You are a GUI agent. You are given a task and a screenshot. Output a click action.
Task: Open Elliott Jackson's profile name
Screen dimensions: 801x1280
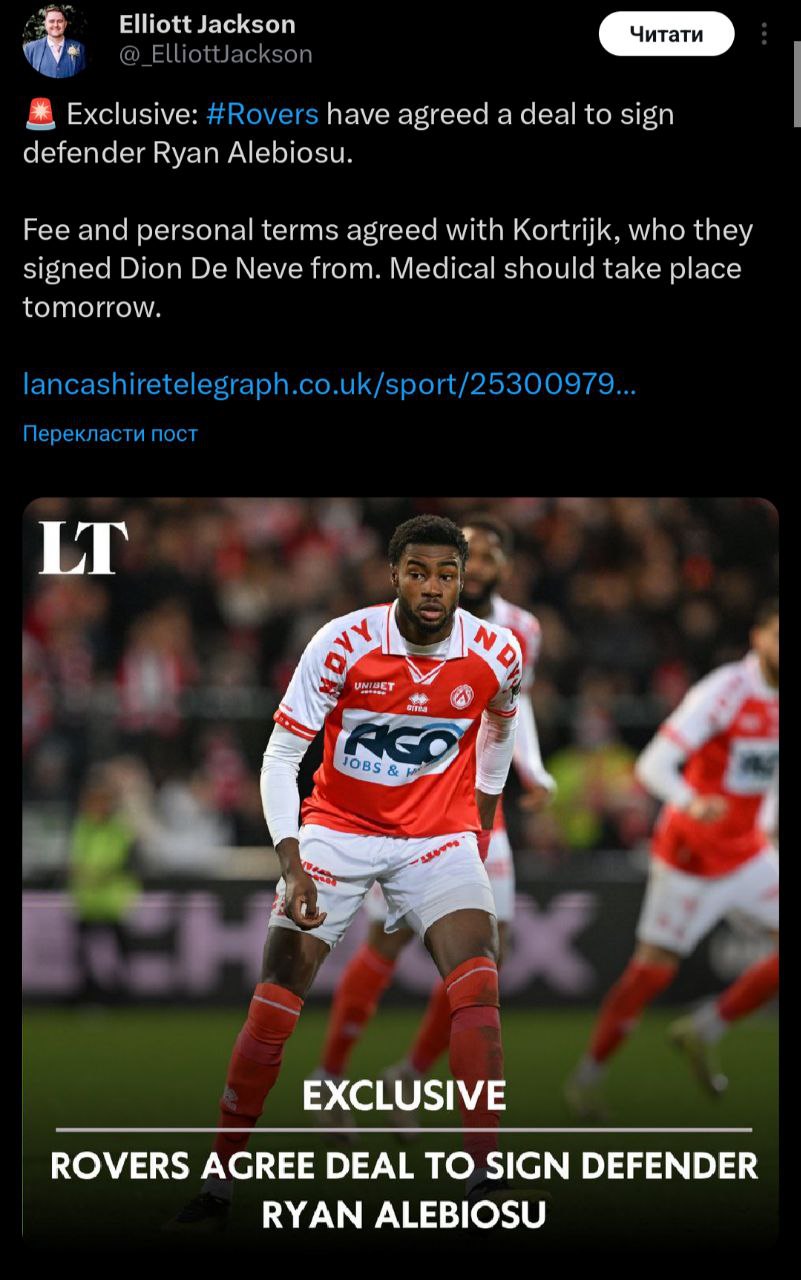[x=207, y=24]
